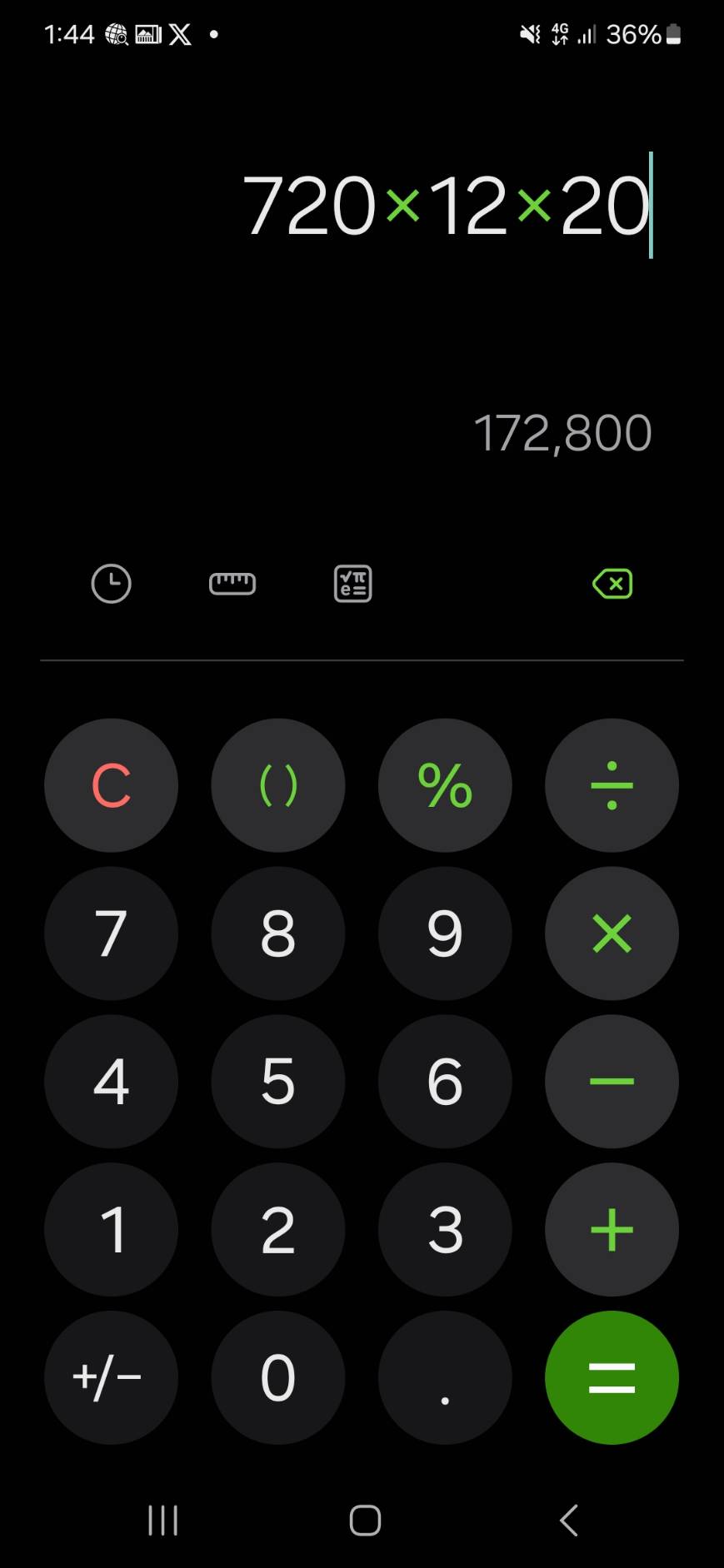The height and width of the screenshot is (1568, 724).
Task: Clear the calculation with C
Action: tap(111, 785)
